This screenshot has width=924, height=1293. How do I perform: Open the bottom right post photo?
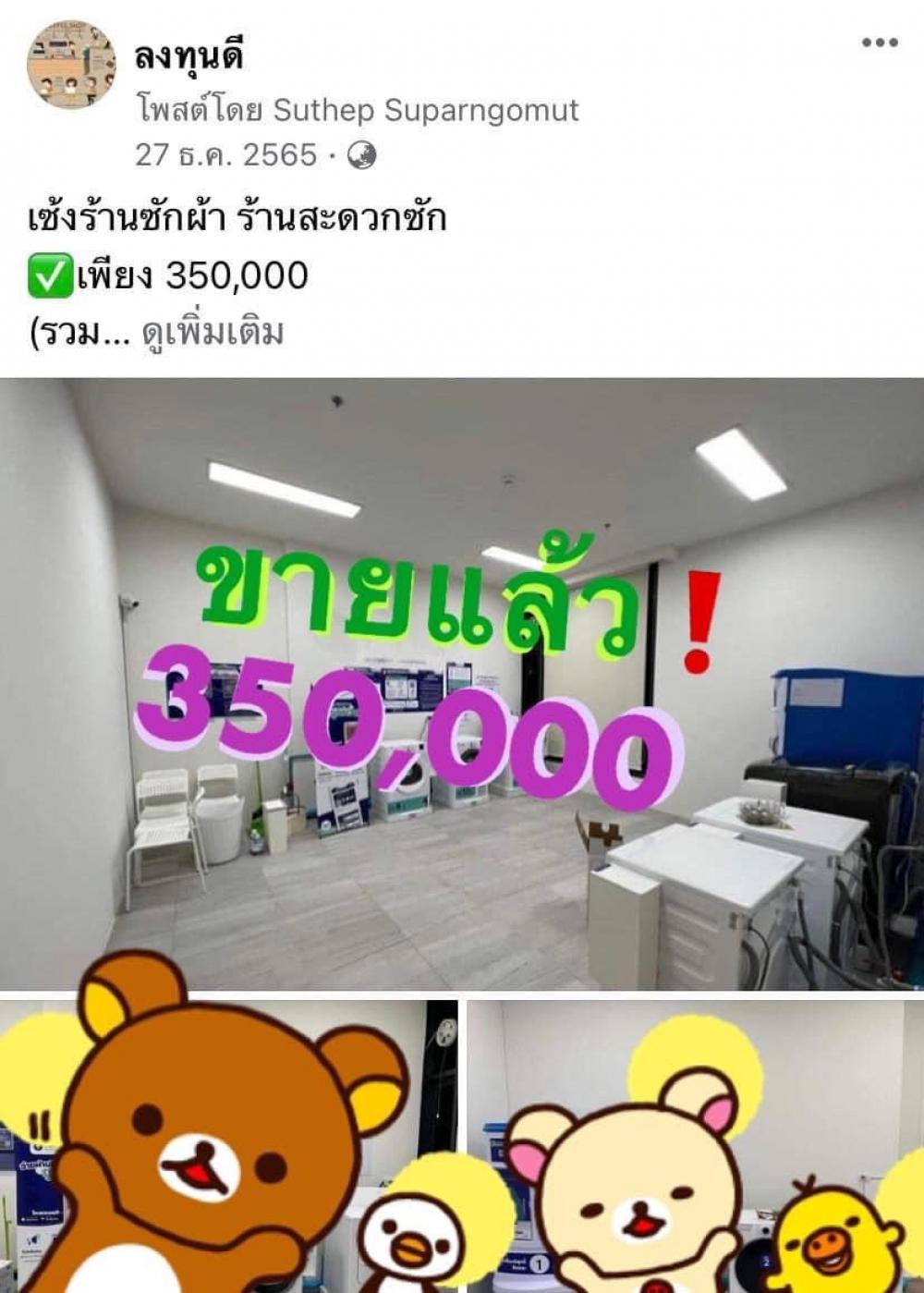pyautogui.click(x=695, y=1146)
